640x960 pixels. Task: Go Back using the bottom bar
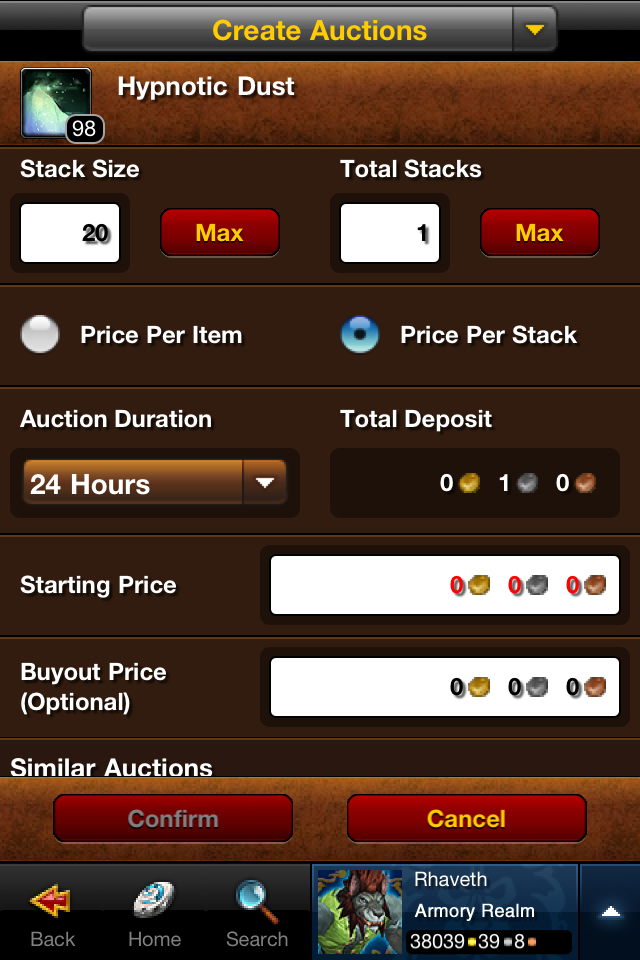pyautogui.click(x=52, y=913)
